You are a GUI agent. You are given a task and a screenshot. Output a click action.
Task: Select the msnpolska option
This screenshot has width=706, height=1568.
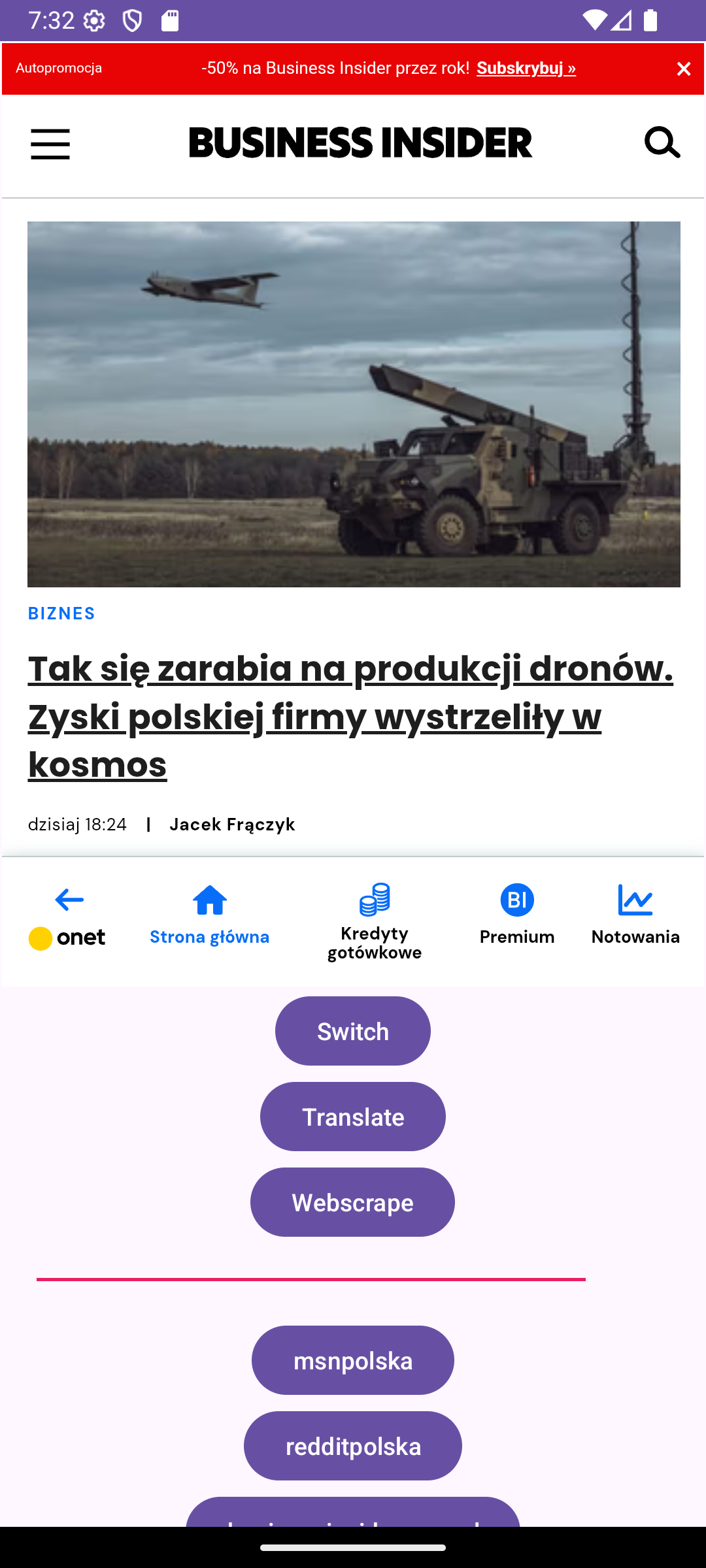tap(352, 1360)
